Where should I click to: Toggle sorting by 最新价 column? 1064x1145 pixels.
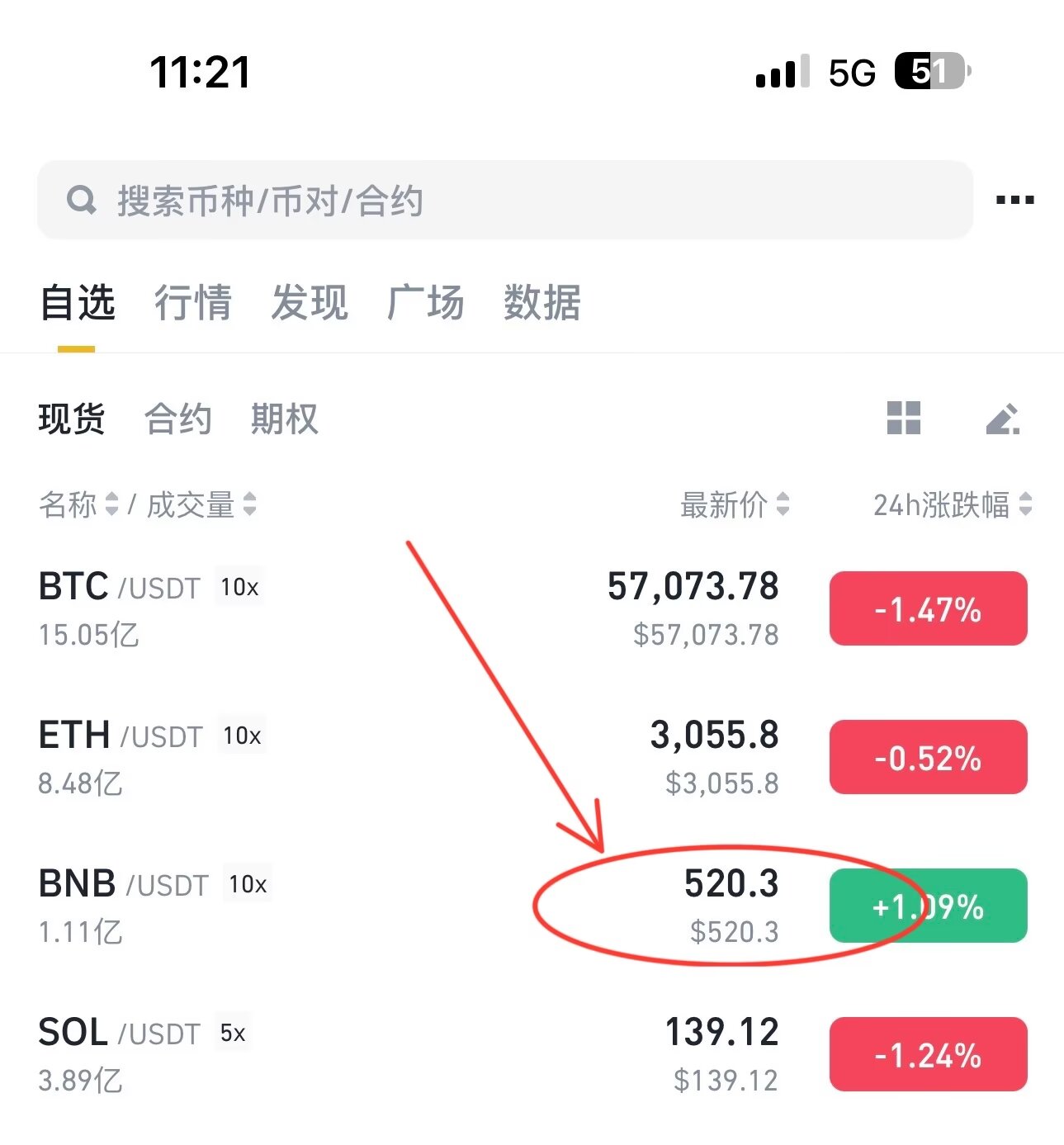coord(733,505)
